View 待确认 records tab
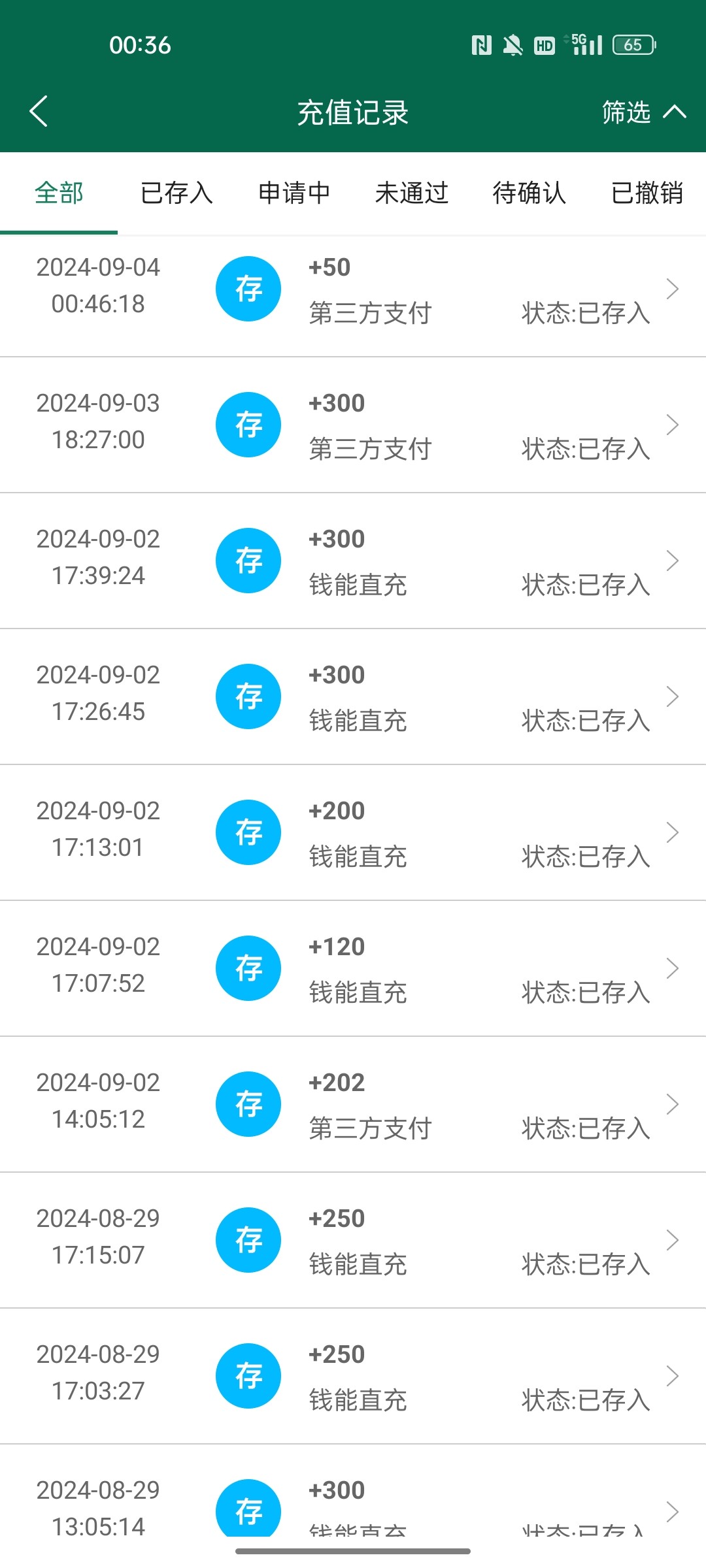706x1568 pixels. [529, 193]
